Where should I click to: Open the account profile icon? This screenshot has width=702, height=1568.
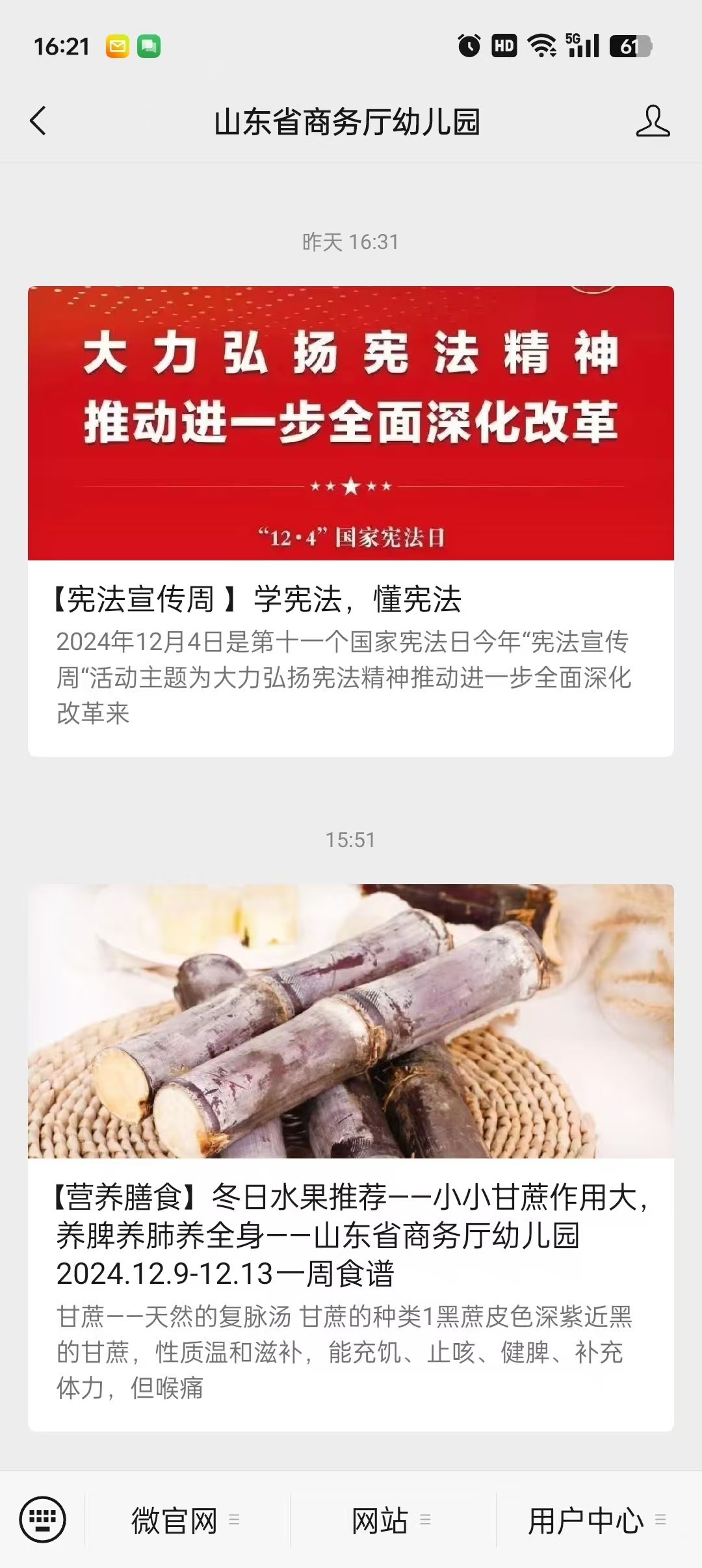[653, 122]
